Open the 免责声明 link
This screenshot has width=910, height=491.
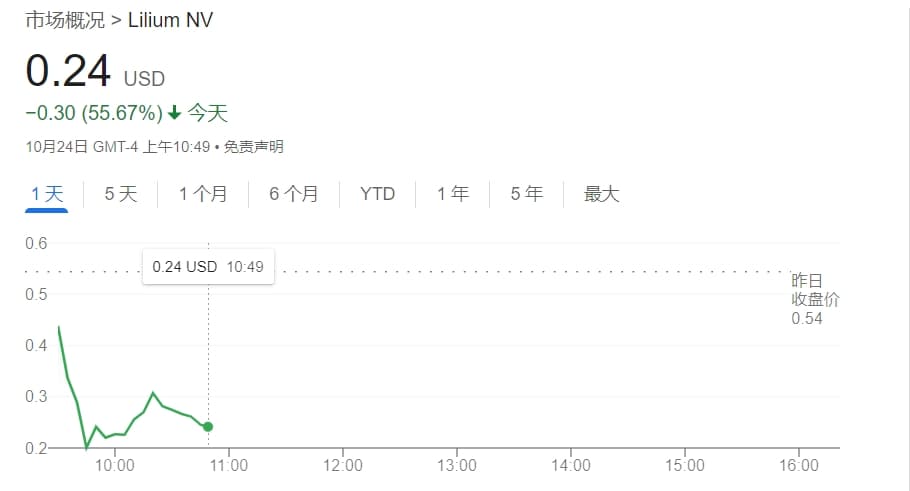pyautogui.click(x=254, y=147)
